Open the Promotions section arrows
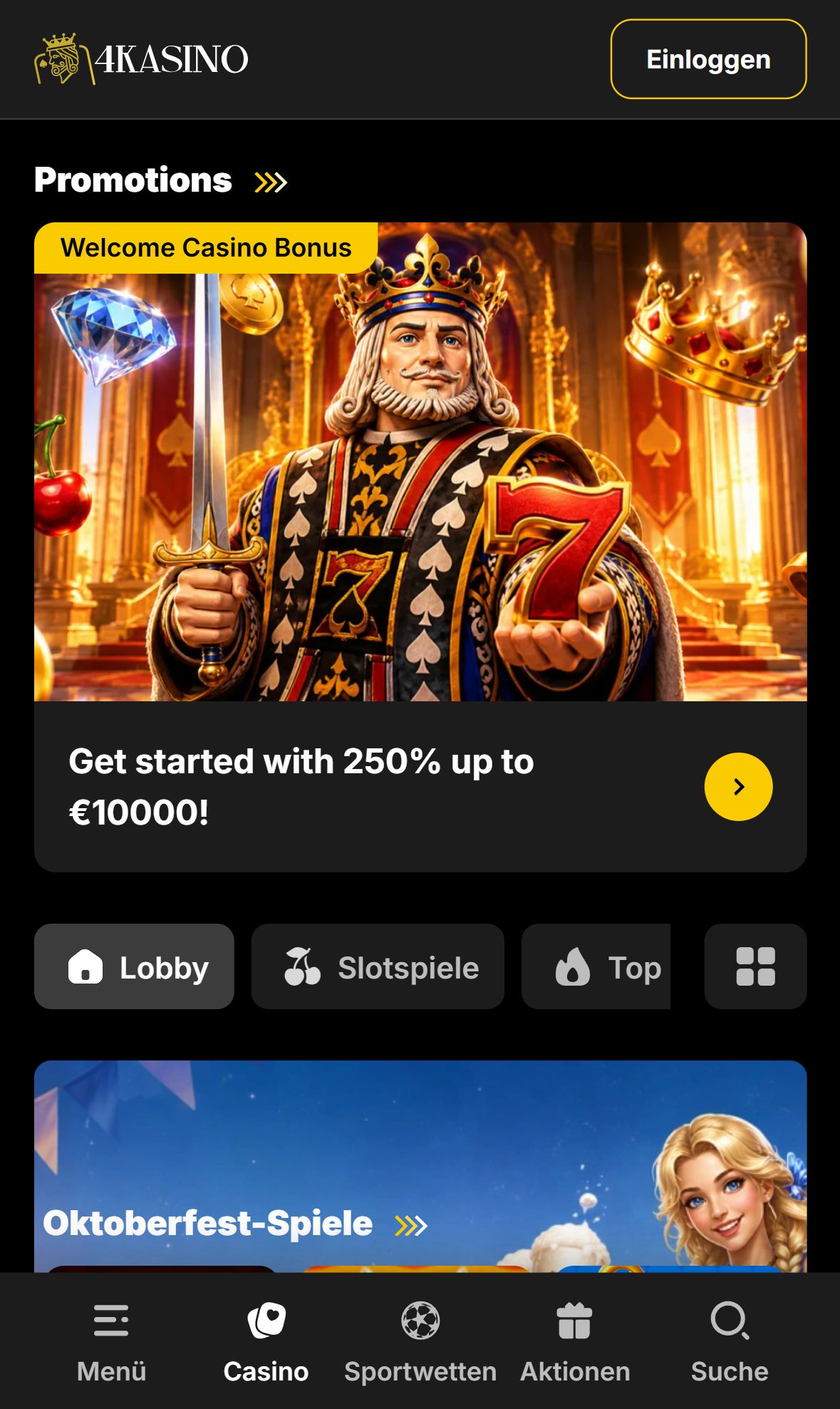Image resolution: width=840 pixels, height=1409 pixels. (271, 182)
